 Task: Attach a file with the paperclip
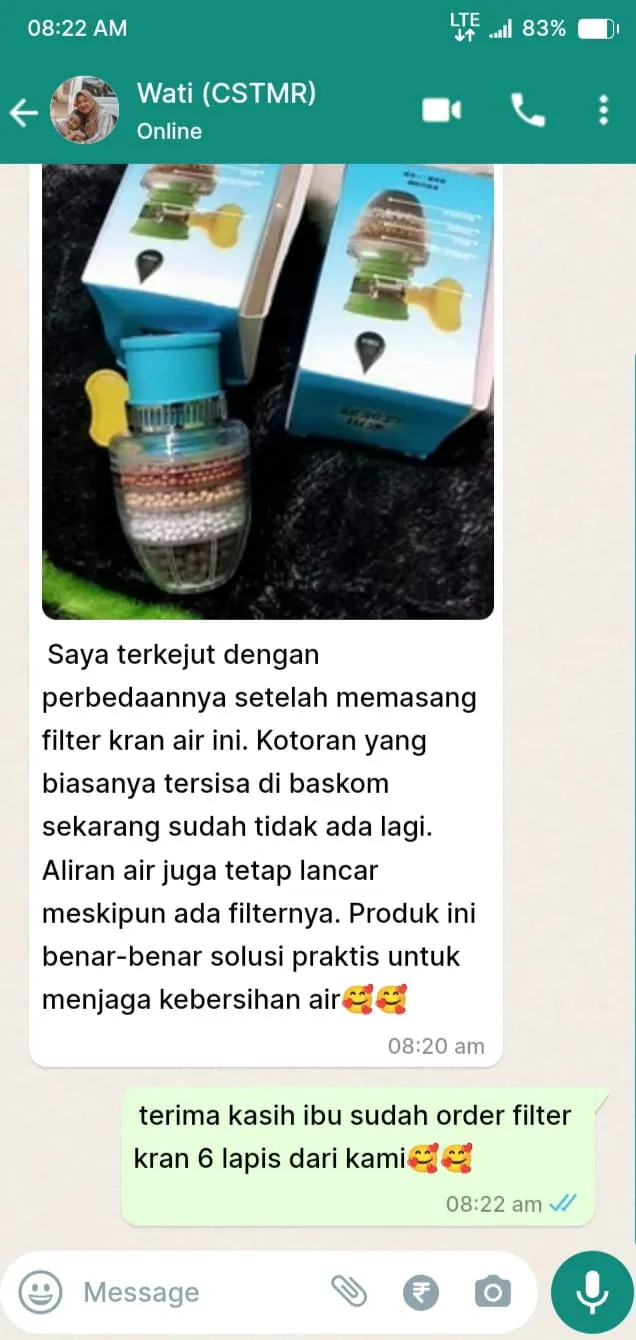click(349, 1292)
